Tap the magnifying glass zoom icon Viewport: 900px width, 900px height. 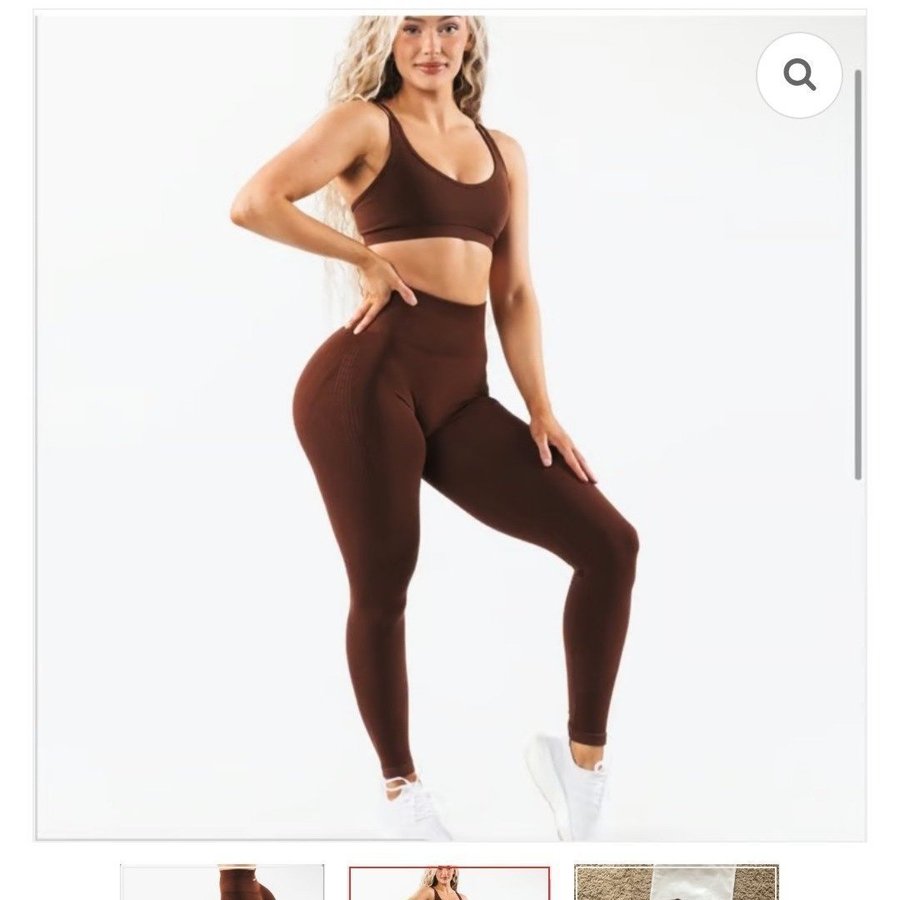[799, 75]
